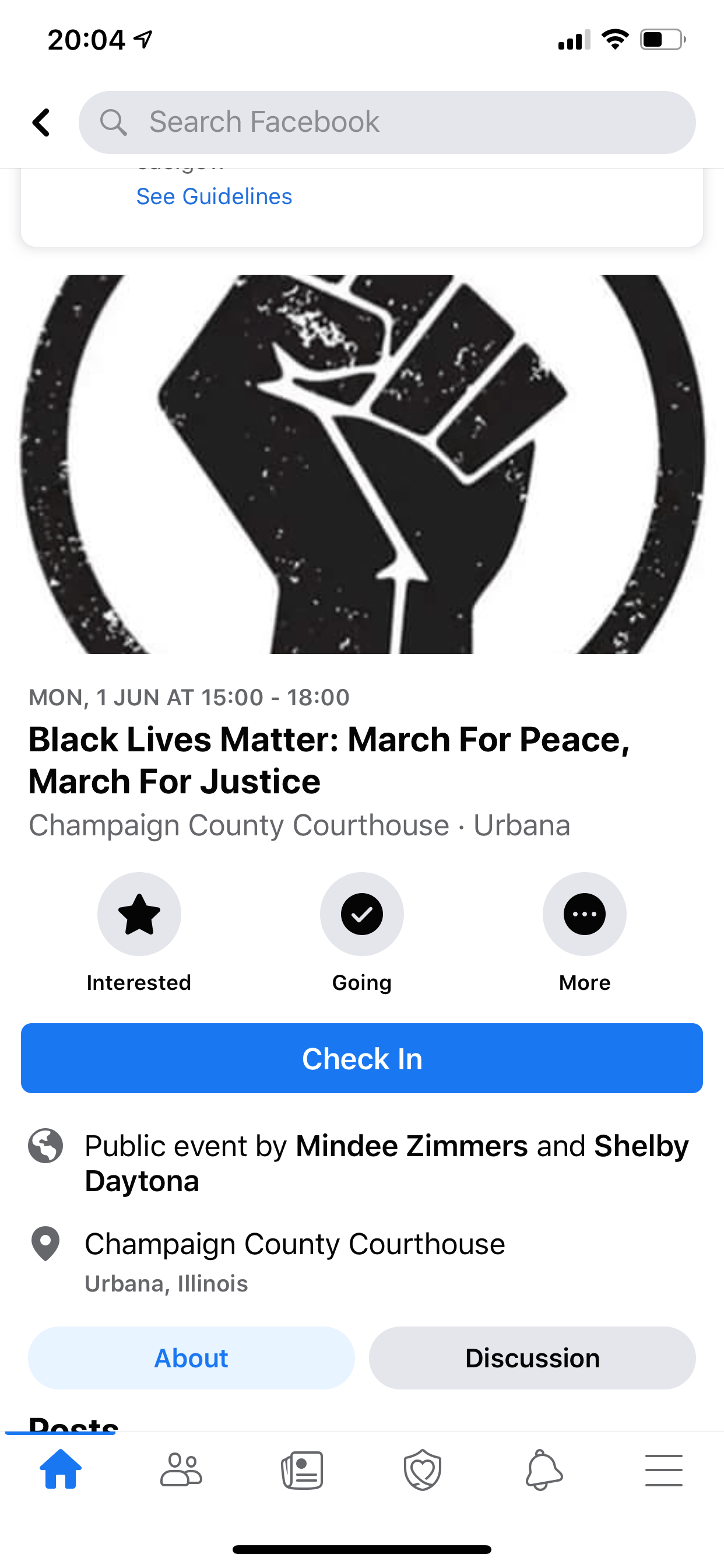The height and width of the screenshot is (1568, 724).
Task: Go to Home feed tab
Action: coord(60,1469)
